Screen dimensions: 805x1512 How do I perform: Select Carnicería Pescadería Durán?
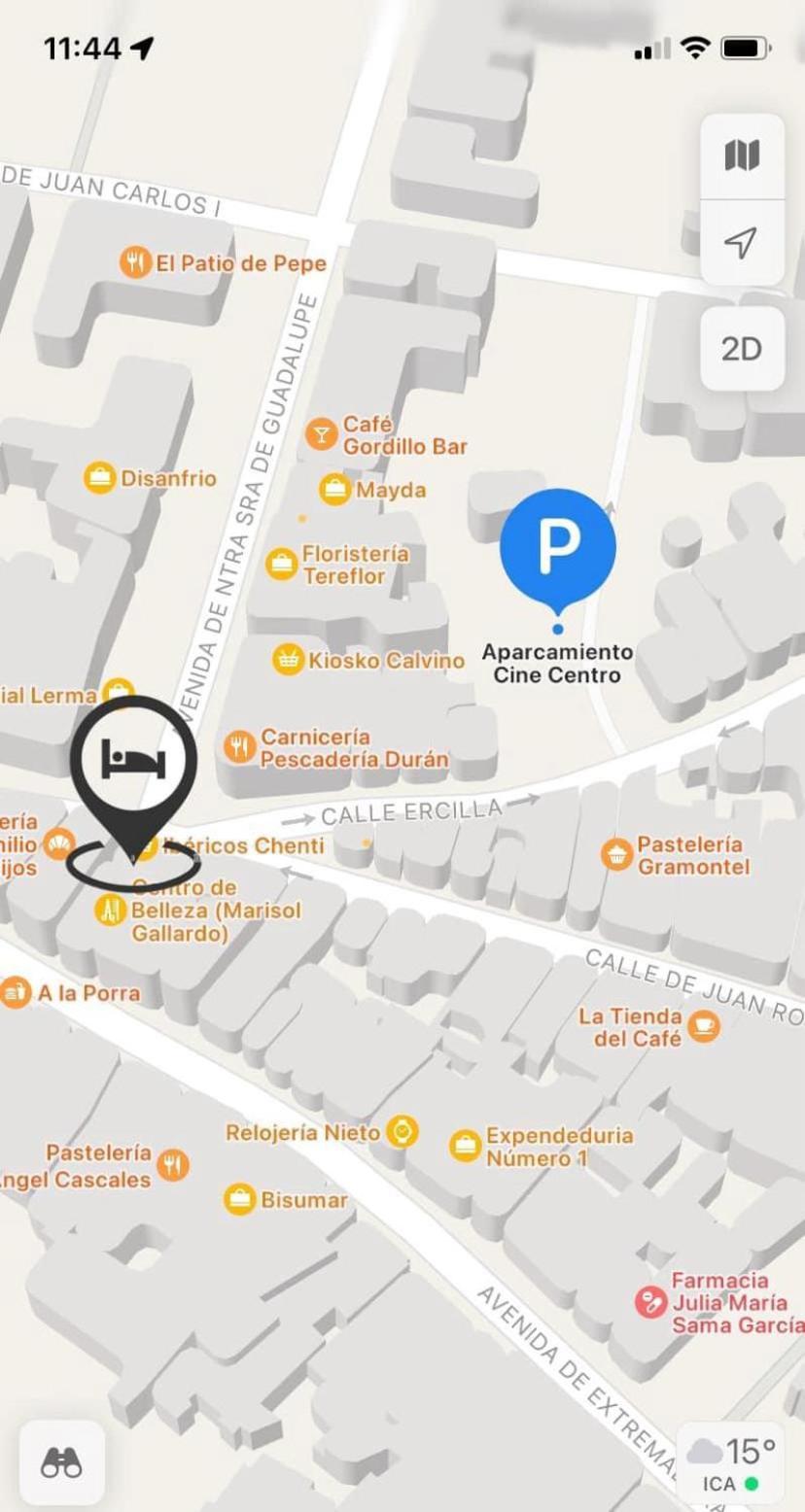click(239, 747)
